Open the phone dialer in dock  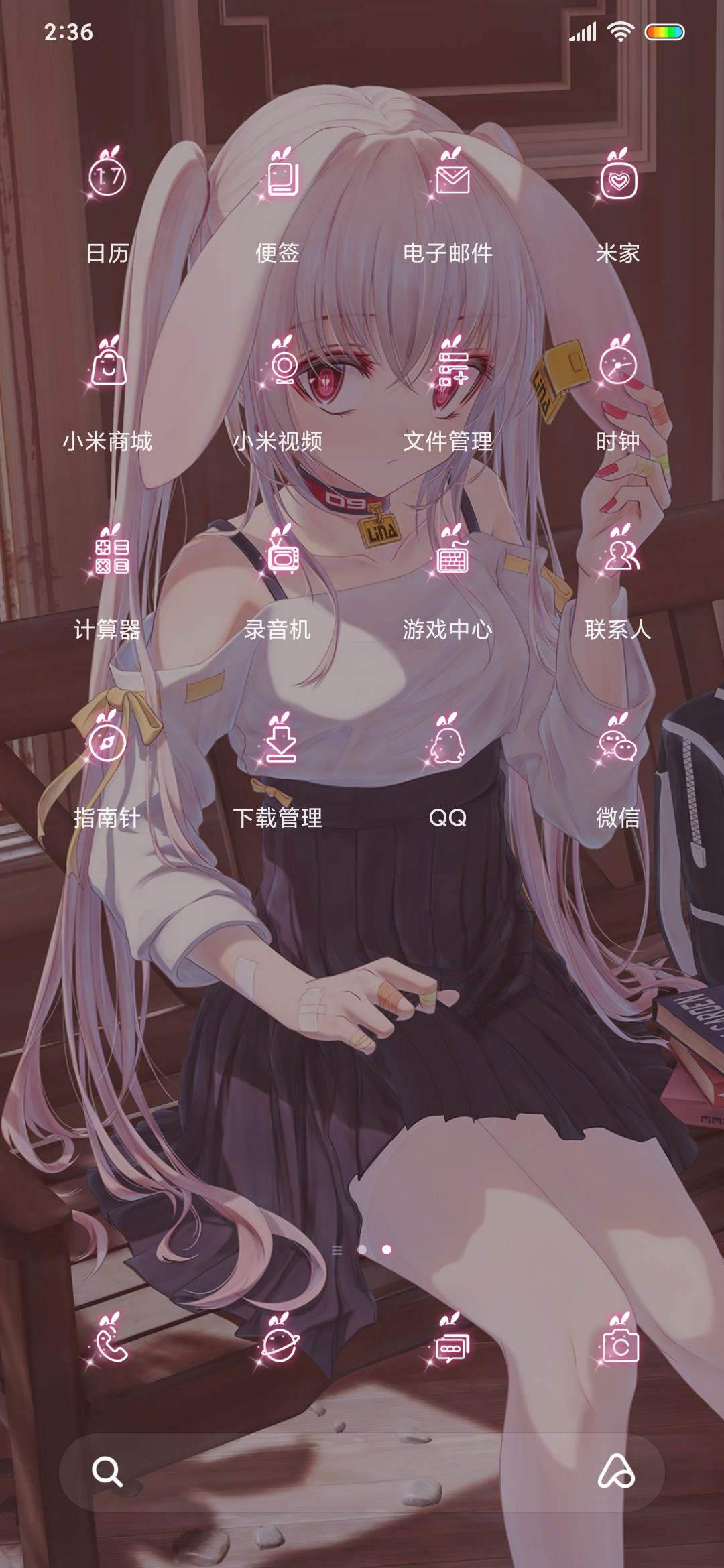point(109,1340)
